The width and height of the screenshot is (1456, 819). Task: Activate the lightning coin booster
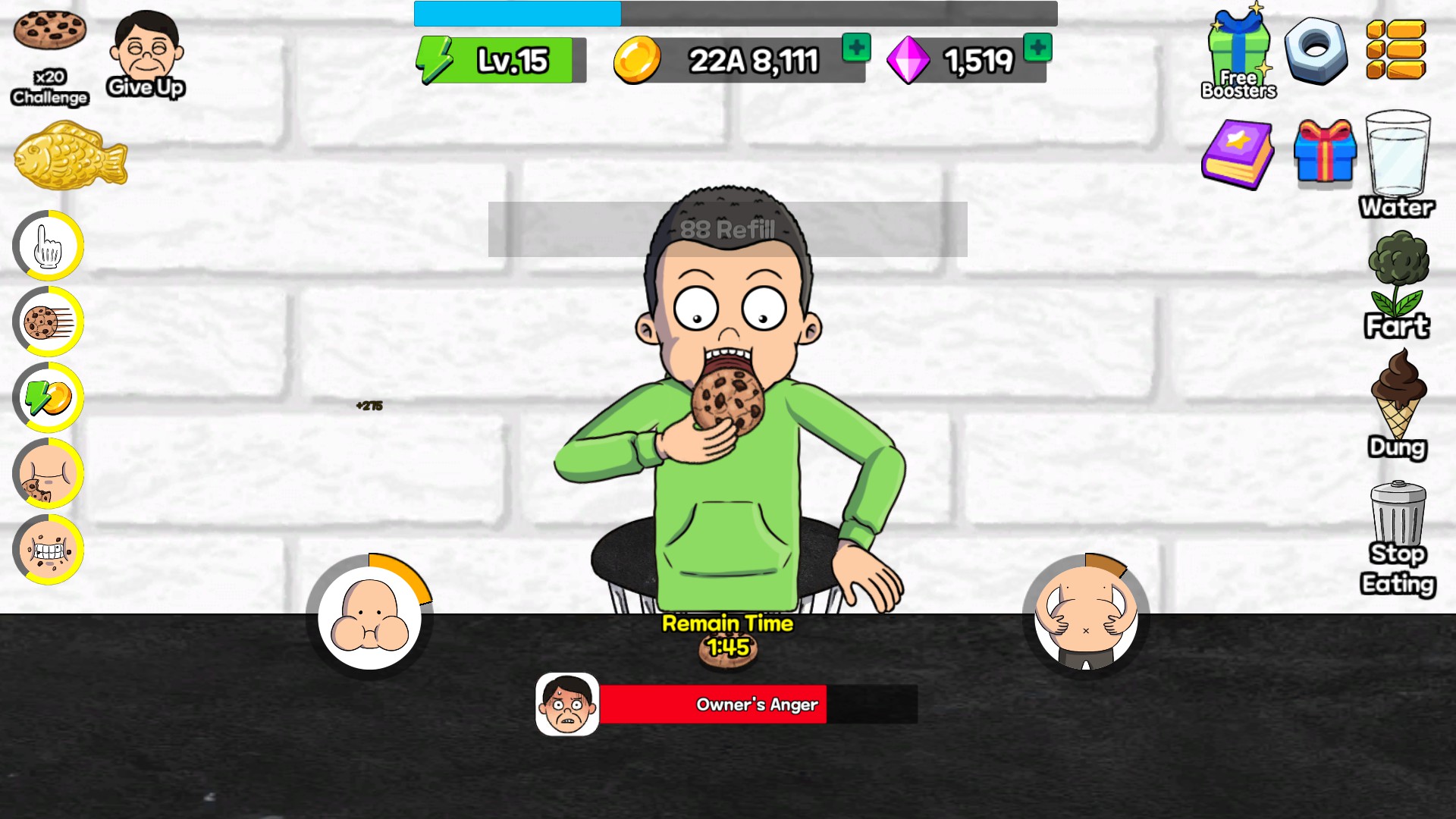(49, 397)
